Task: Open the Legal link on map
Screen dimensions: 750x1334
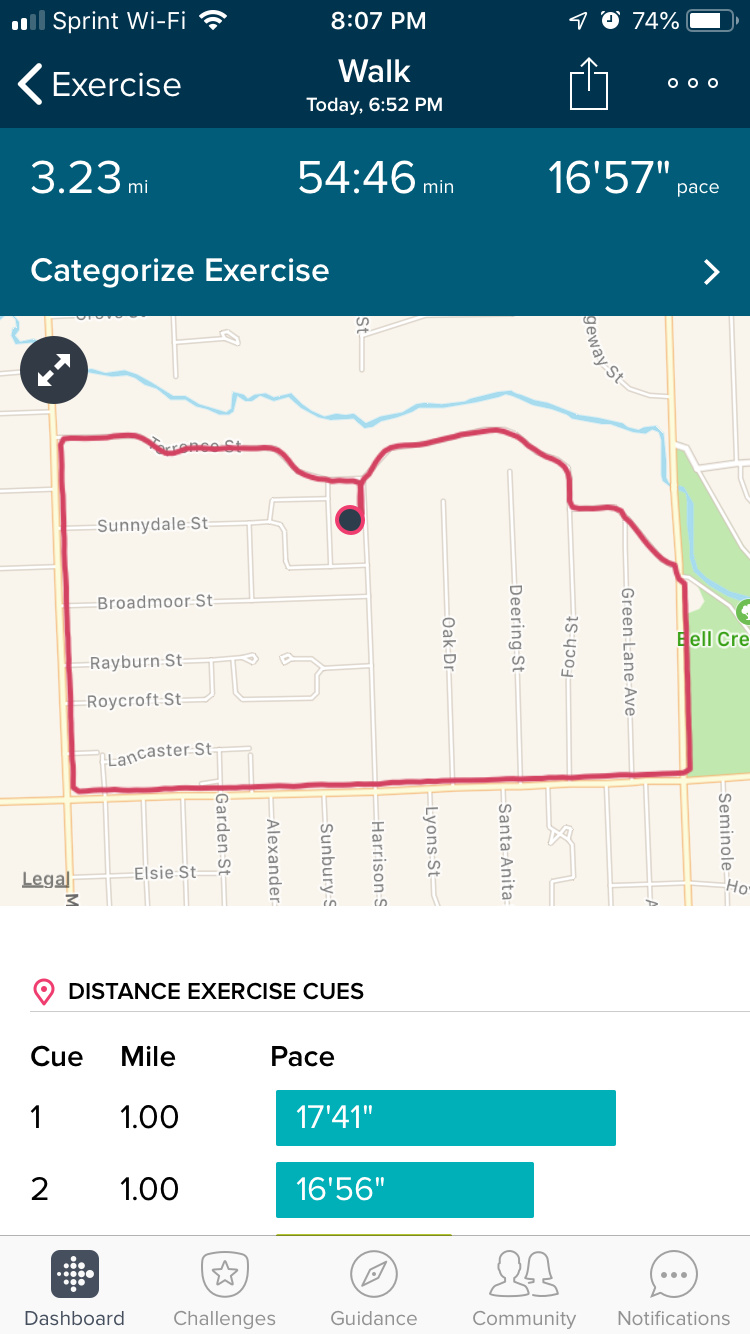Action: click(46, 880)
